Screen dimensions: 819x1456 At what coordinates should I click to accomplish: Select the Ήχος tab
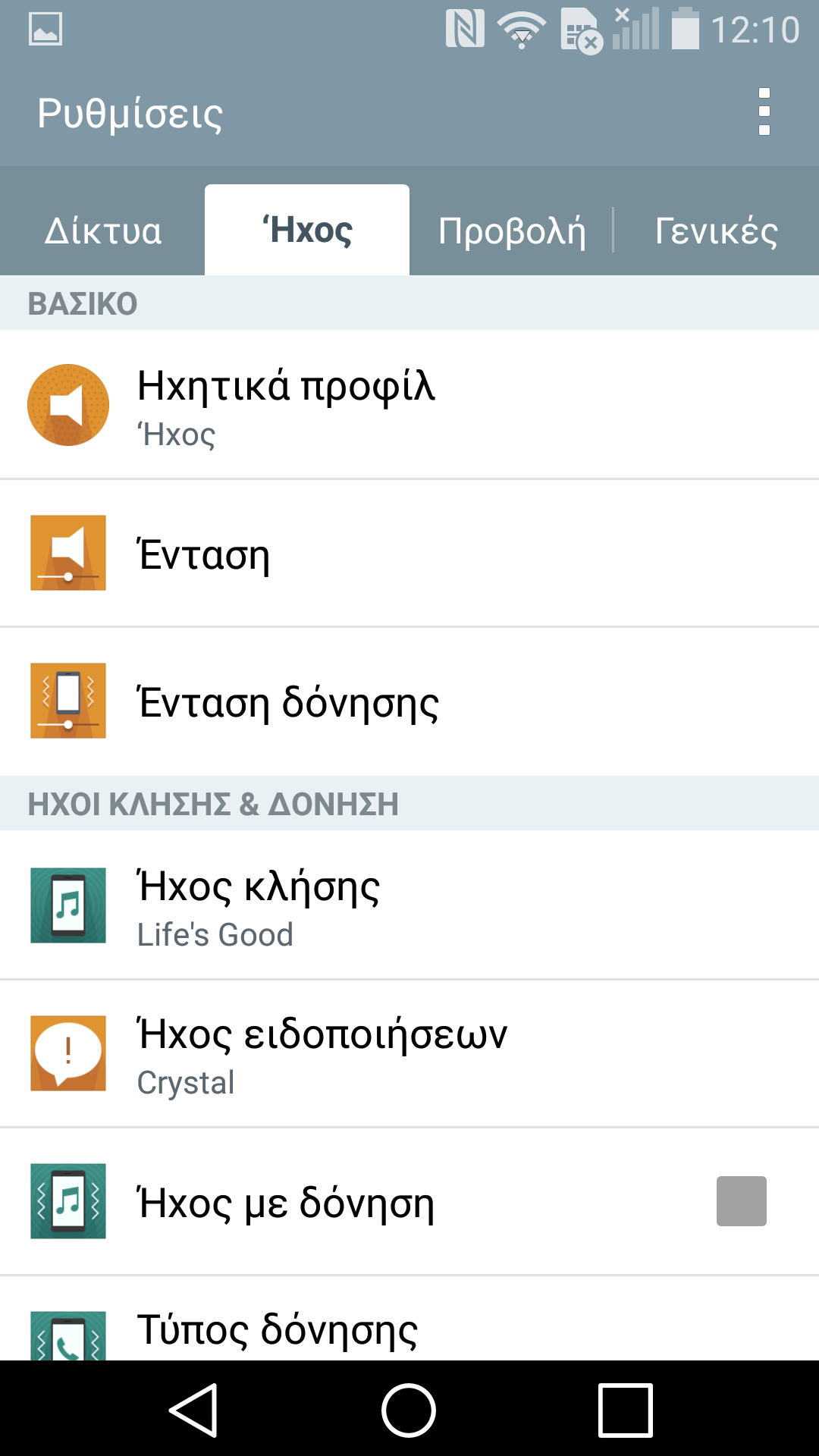(x=307, y=230)
